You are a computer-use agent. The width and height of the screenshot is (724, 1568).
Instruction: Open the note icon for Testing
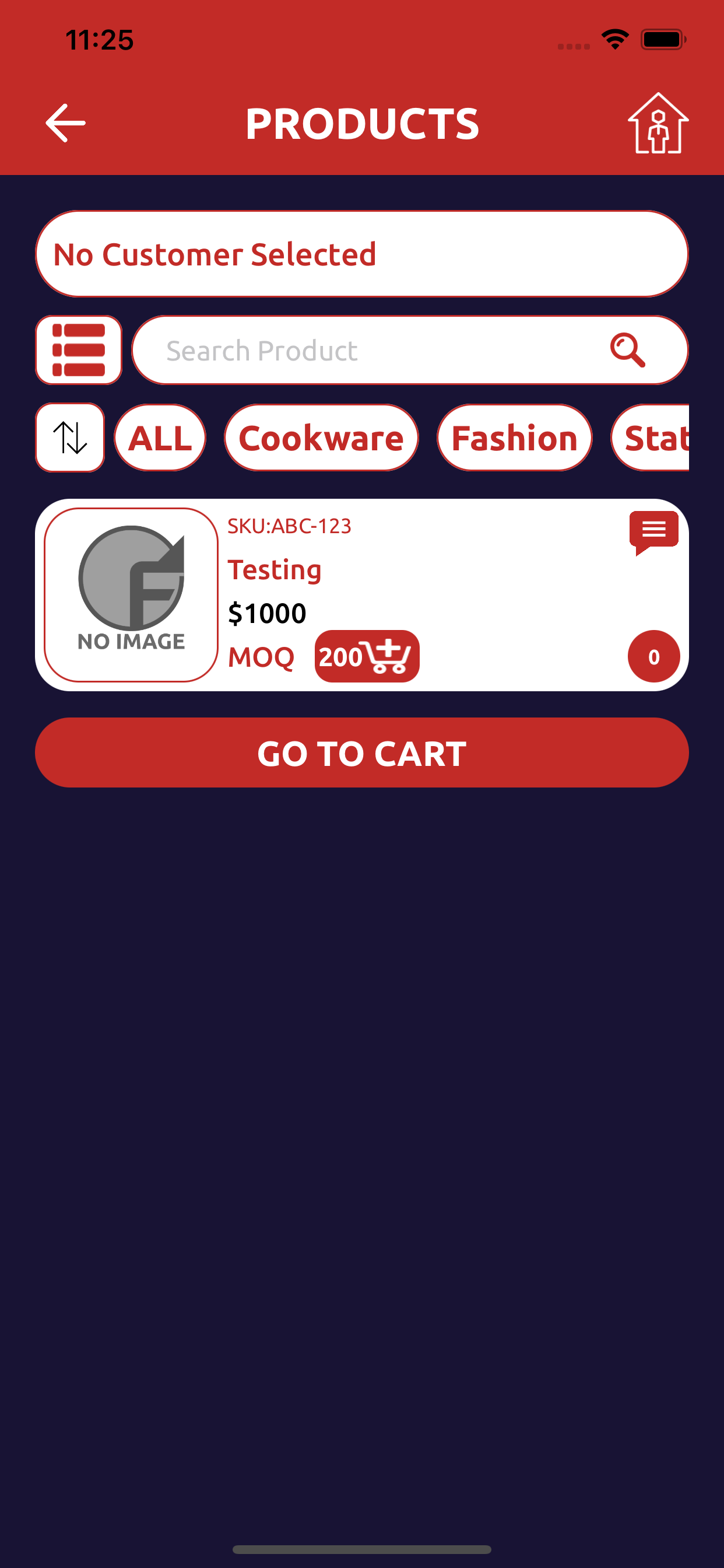pyautogui.click(x=653, y=531)
